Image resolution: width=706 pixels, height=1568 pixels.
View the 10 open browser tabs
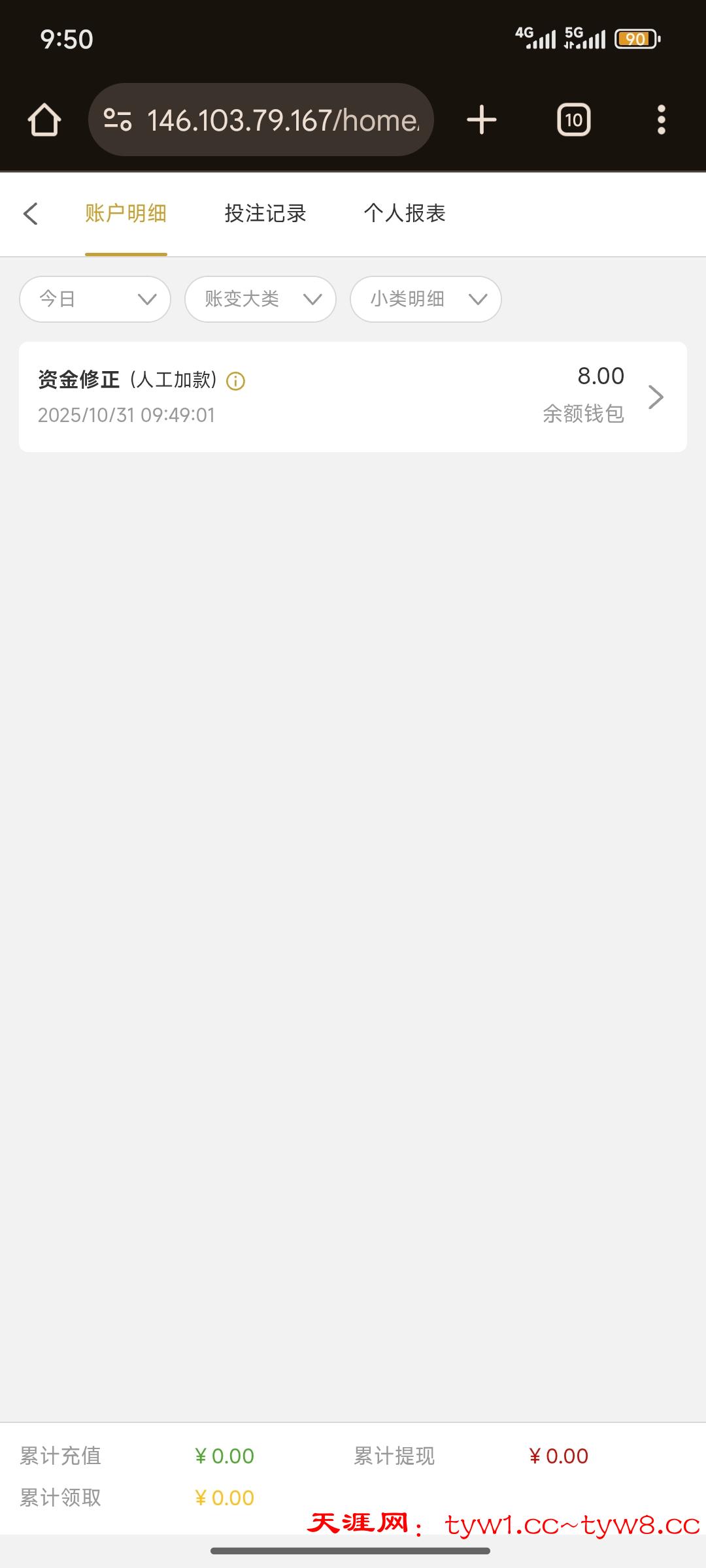click(573, 120)
